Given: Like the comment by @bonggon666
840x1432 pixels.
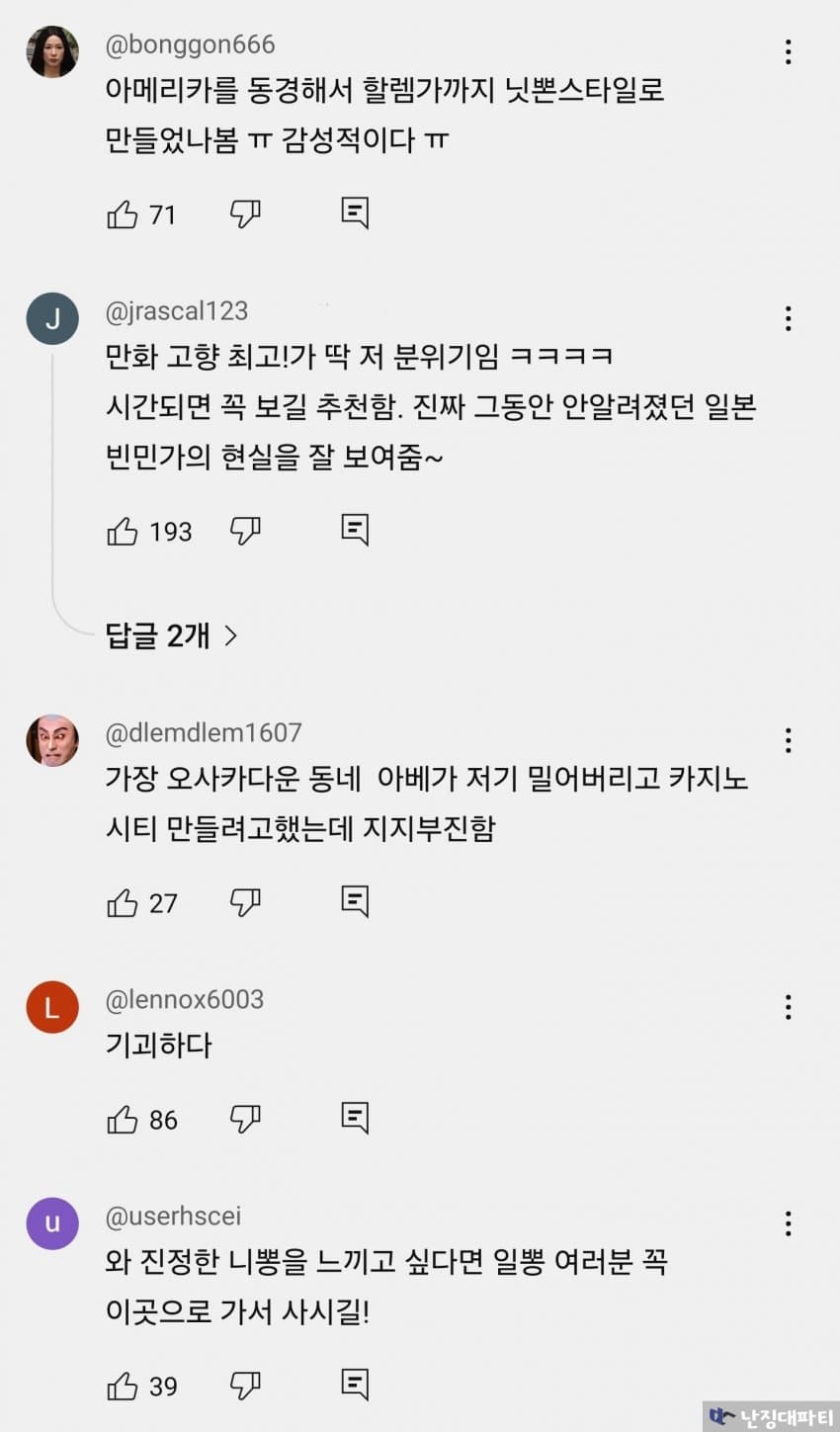Looking at the screenshot, I should 123,214.
